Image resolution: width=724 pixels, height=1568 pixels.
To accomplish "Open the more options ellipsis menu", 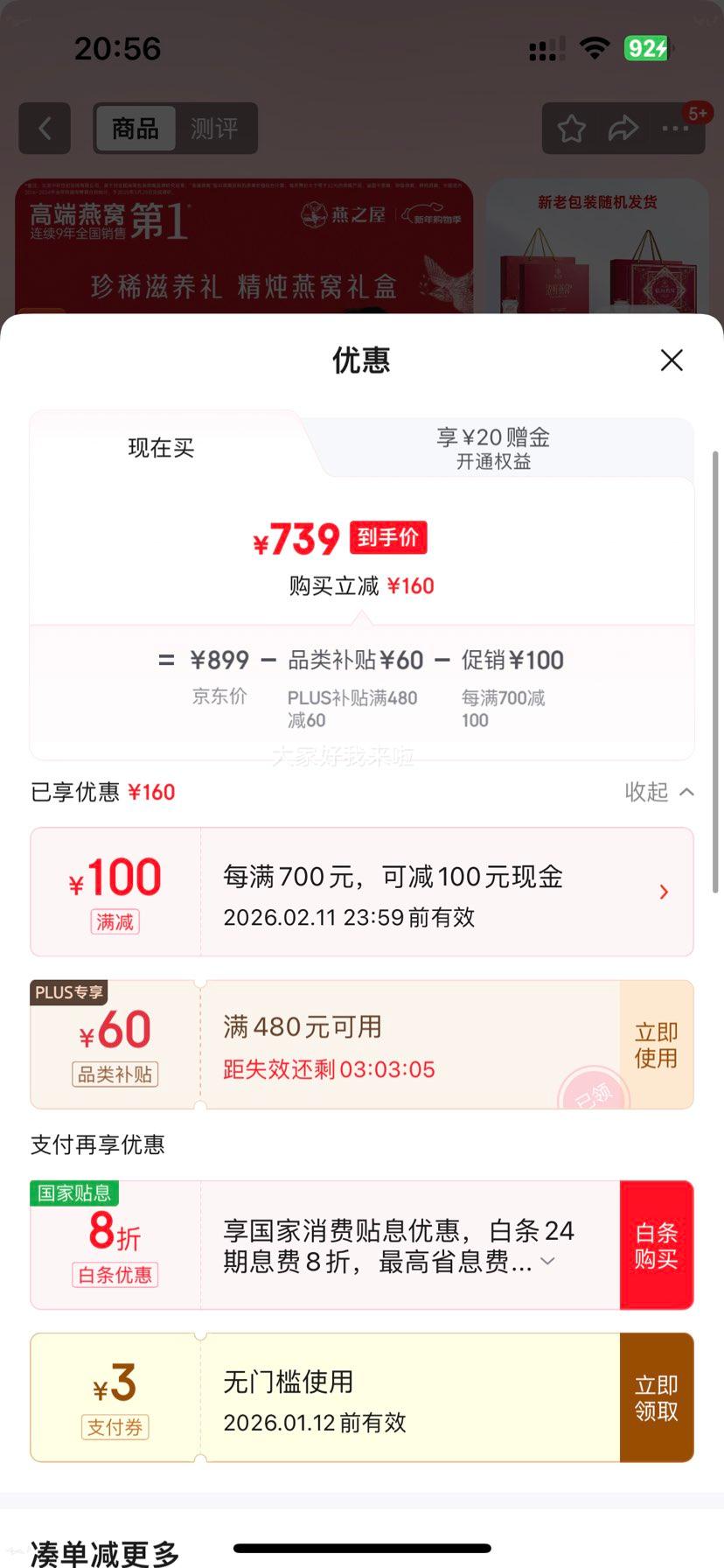I will tap(674, 128).
